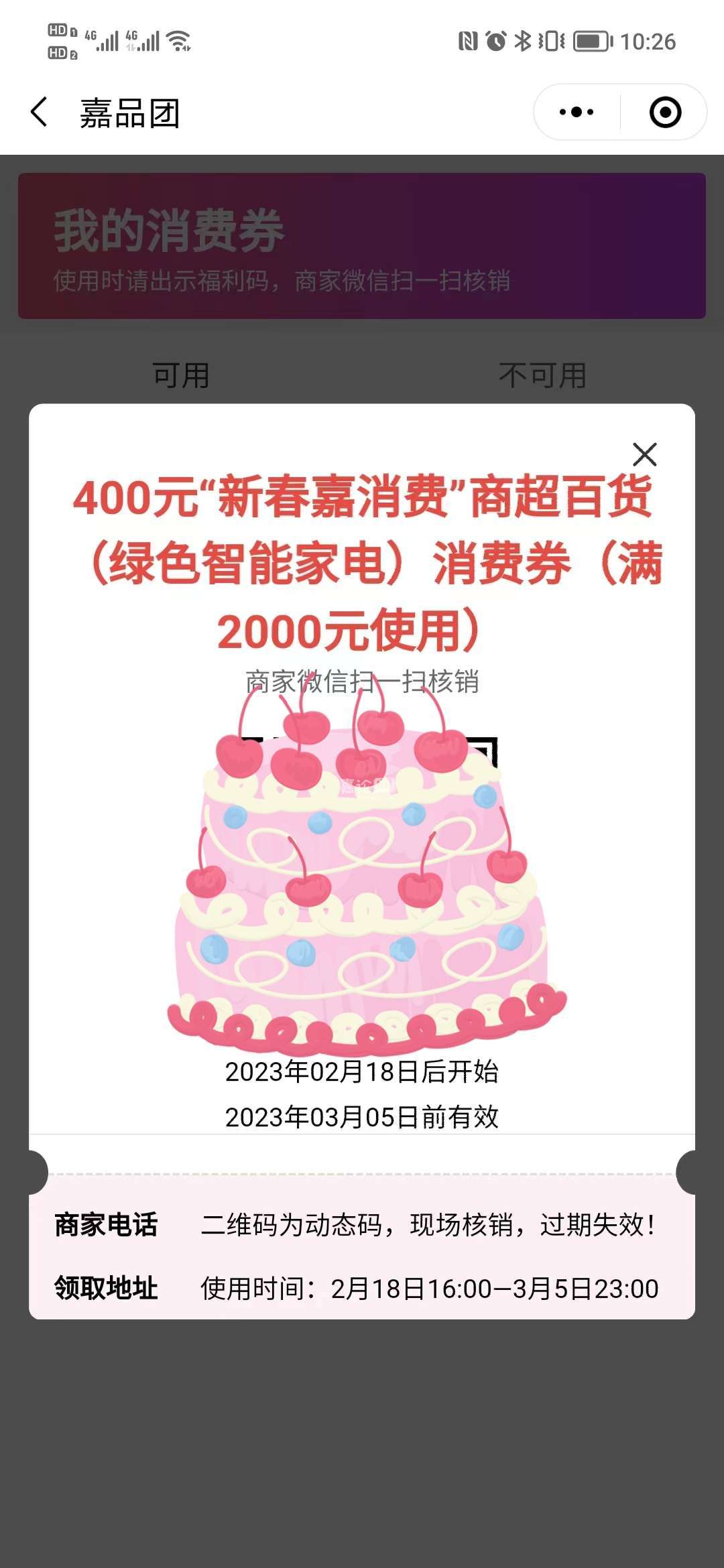Dismiss the coupon popup with the X

point(644,454)
